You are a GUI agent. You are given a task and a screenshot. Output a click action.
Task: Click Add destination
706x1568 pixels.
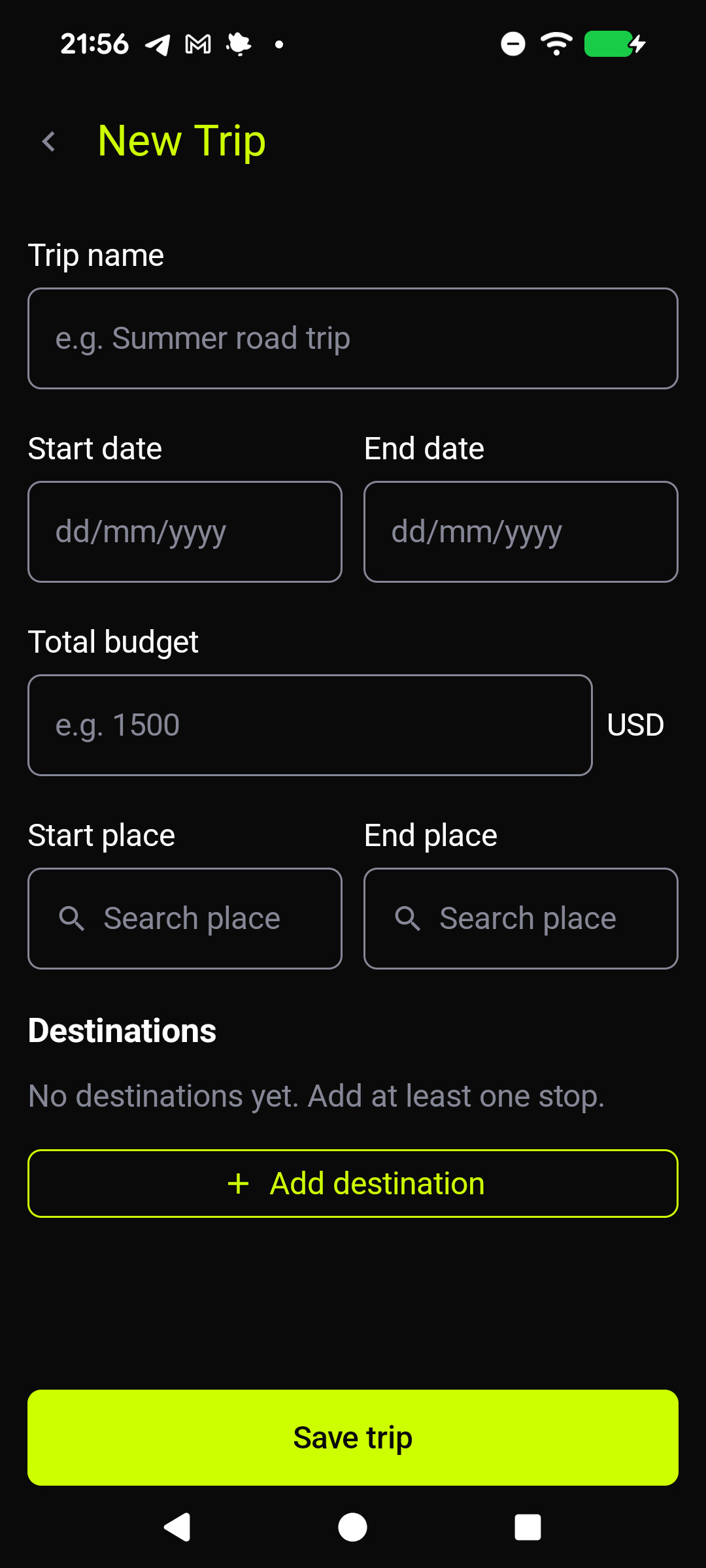click(353, 1183)
